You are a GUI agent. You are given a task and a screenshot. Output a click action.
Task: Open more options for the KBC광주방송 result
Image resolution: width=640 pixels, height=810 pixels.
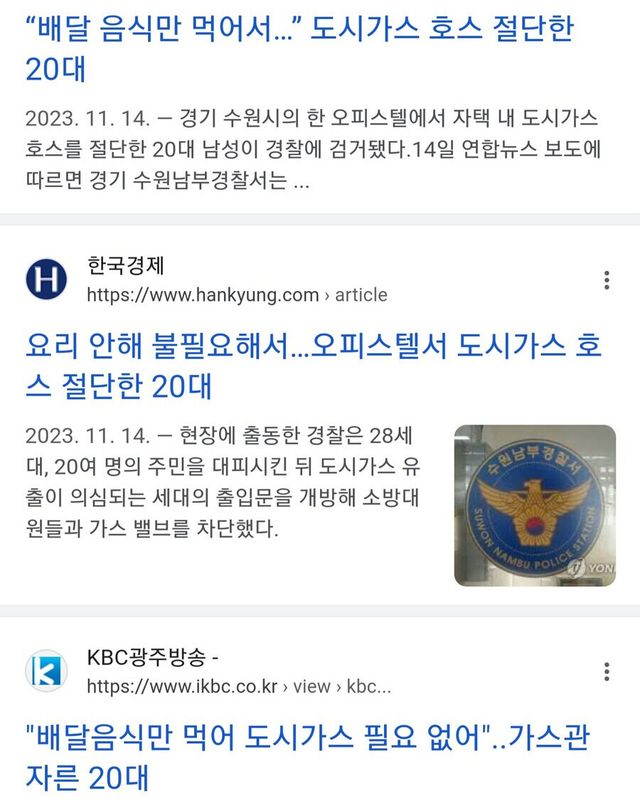click(606, 672)
